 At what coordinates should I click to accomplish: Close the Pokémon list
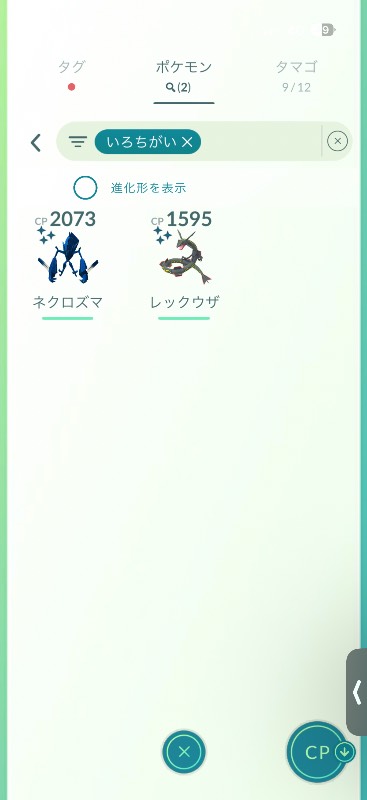(x=184, y=752)
